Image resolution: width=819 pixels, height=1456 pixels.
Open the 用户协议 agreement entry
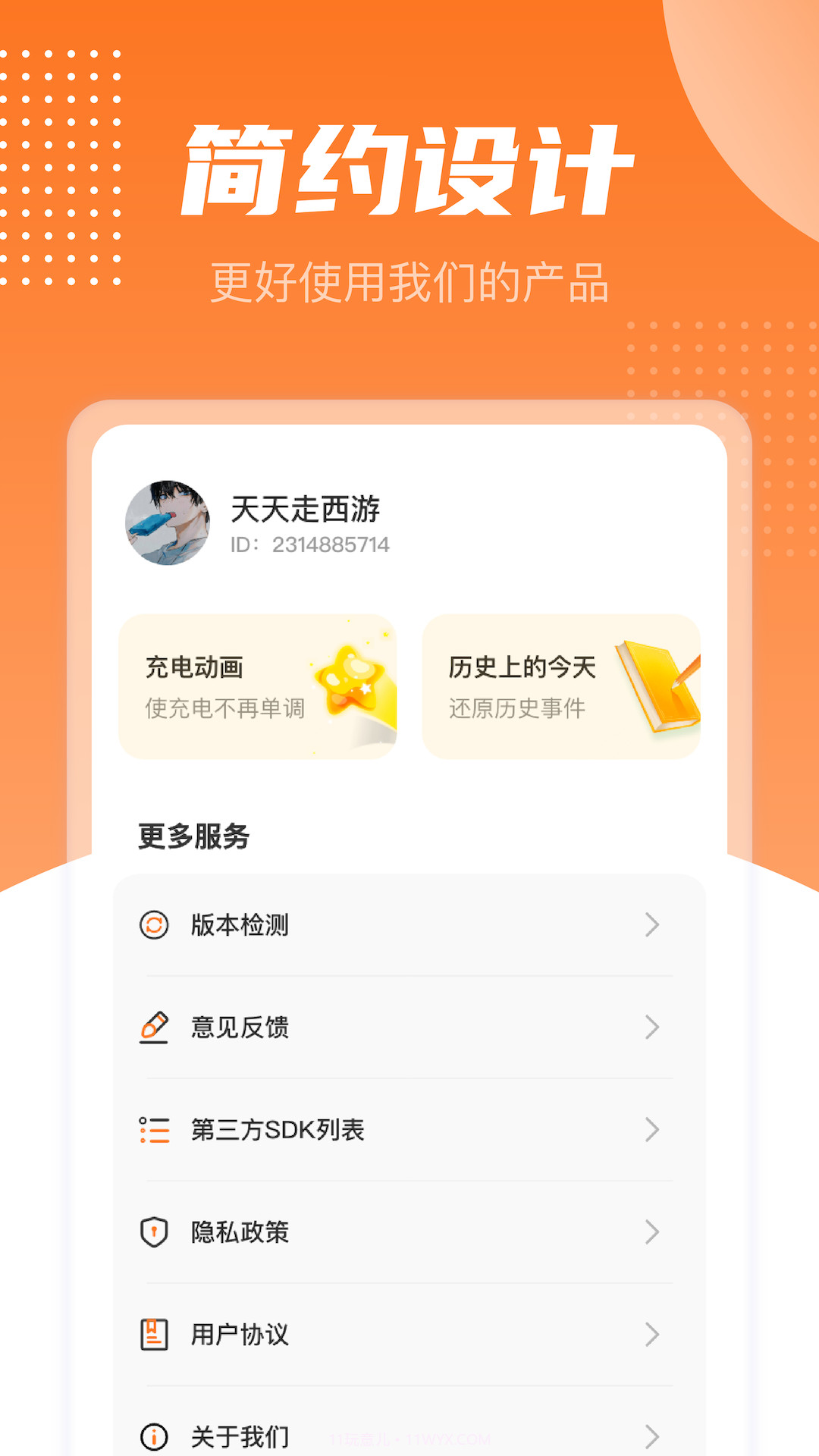click(x=239, y=1336)
